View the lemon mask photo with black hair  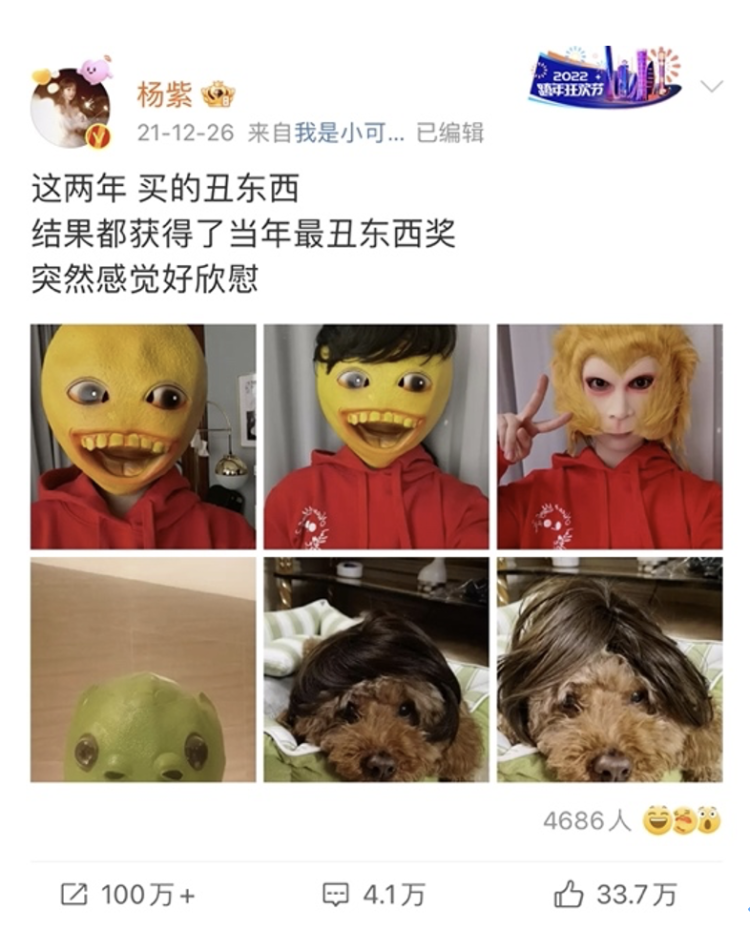[x=376, y=436]
